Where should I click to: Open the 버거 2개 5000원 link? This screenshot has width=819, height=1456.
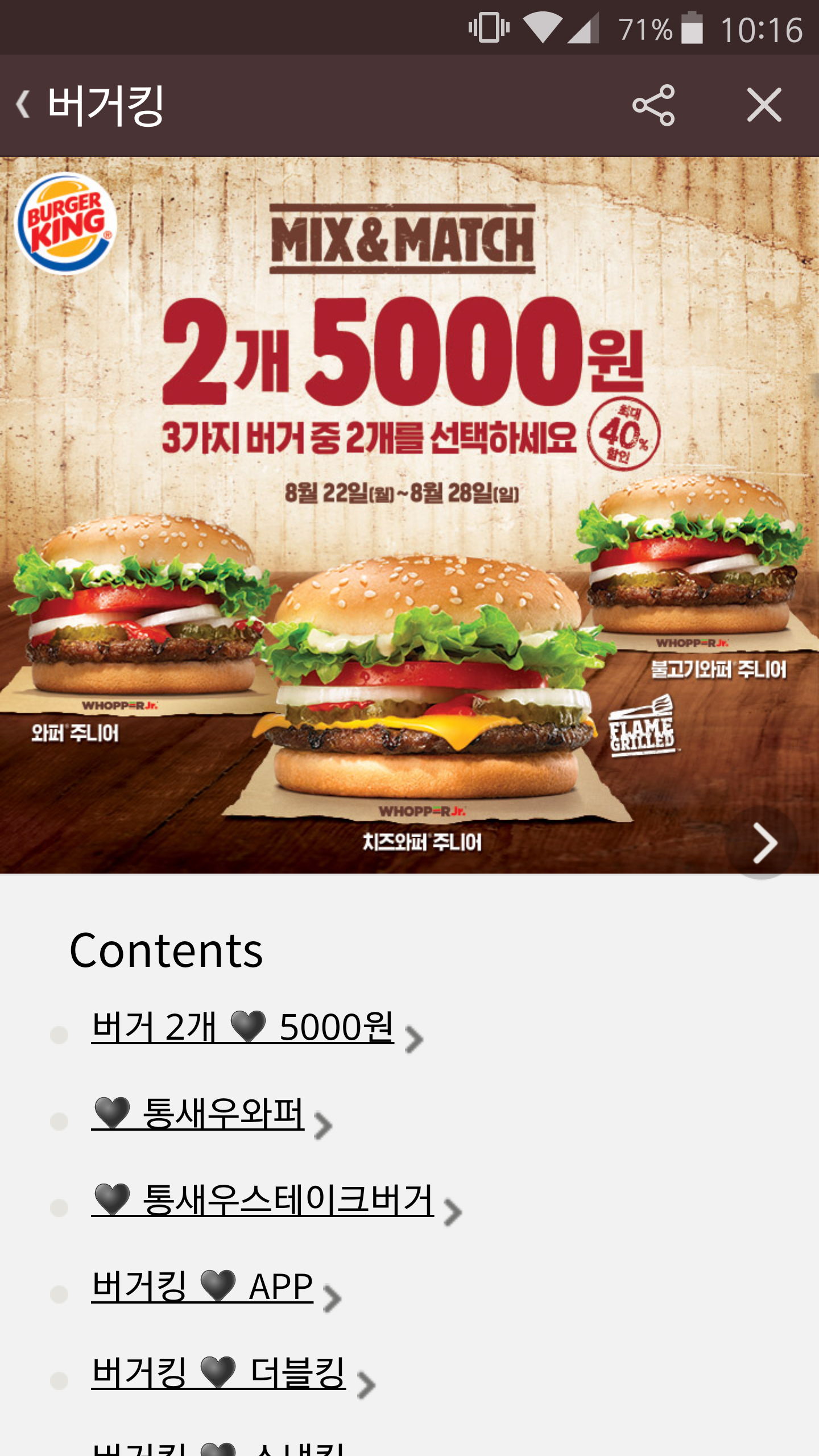(243, 1027)
